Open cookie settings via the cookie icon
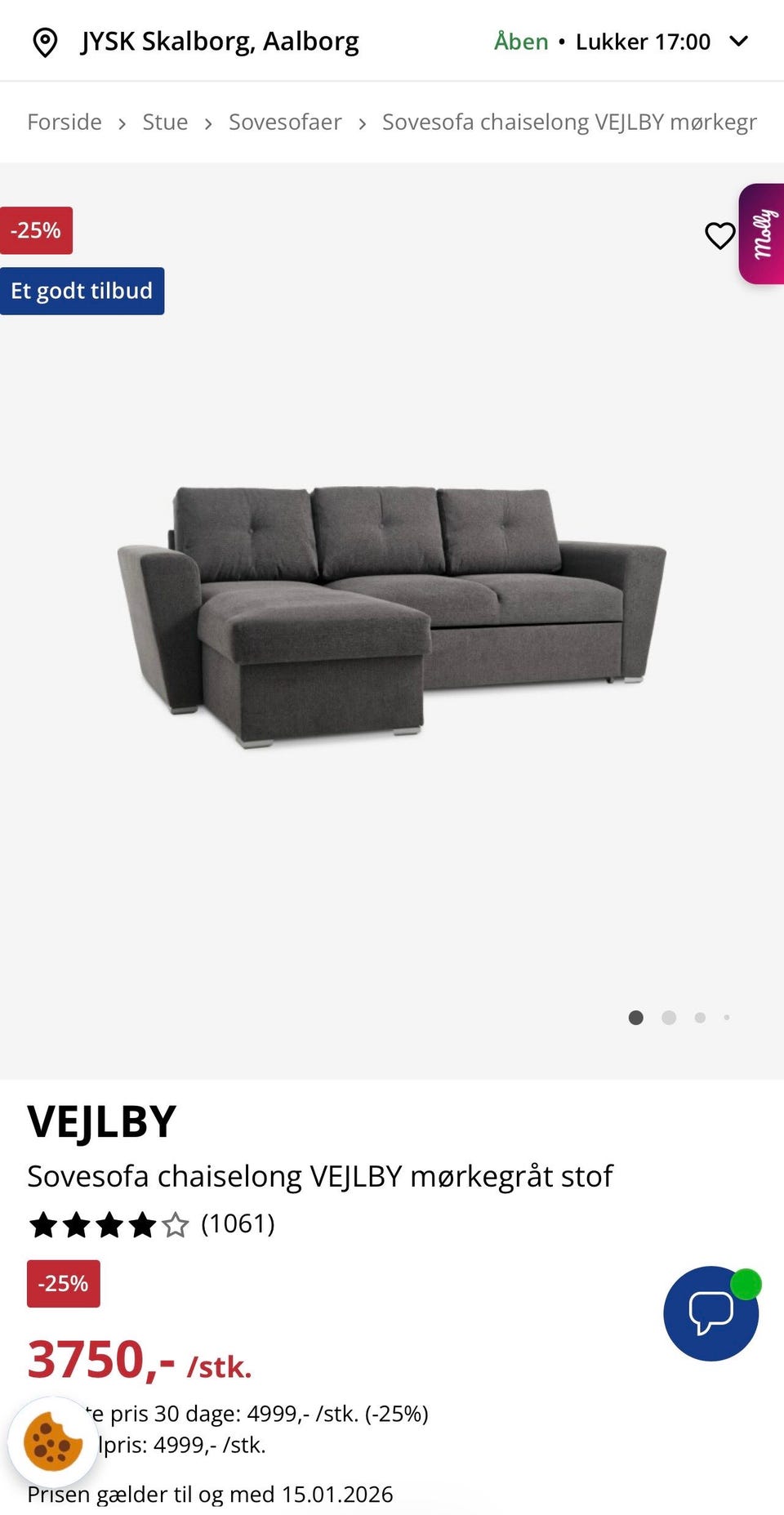 click(x=53, y=1442)
